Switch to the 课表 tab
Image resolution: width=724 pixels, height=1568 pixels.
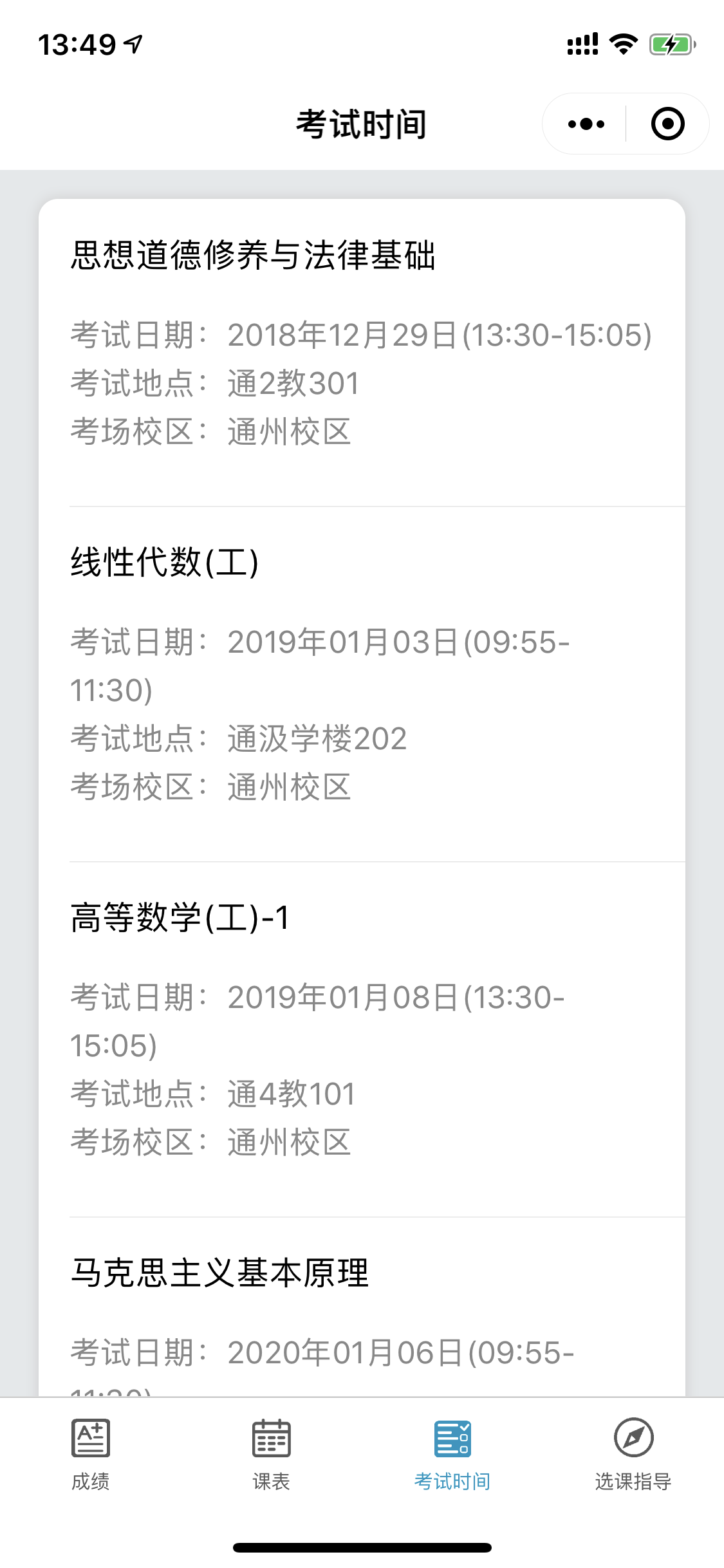pyautogui.click(x=271, y=1453)
